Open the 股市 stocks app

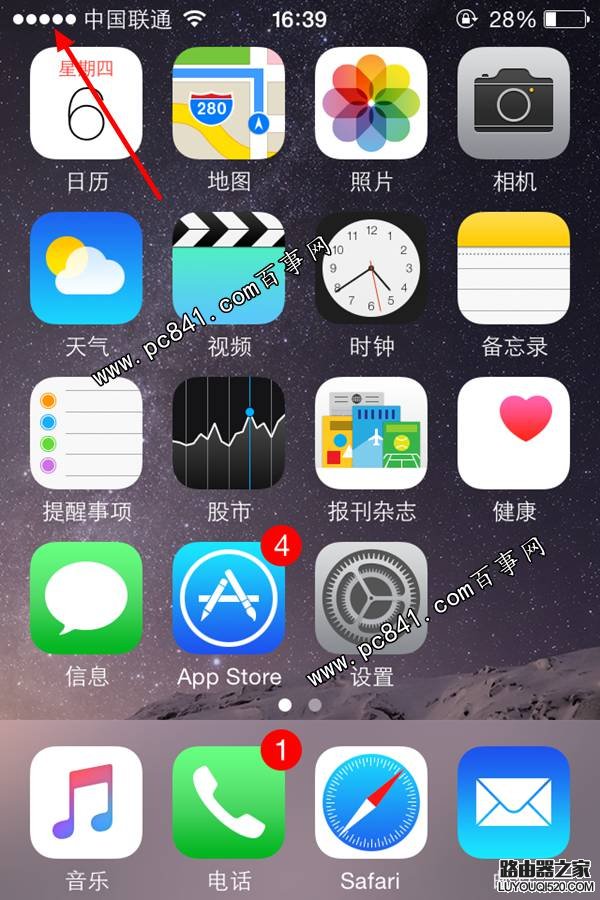pyautogui.click(x=229, y=433)
